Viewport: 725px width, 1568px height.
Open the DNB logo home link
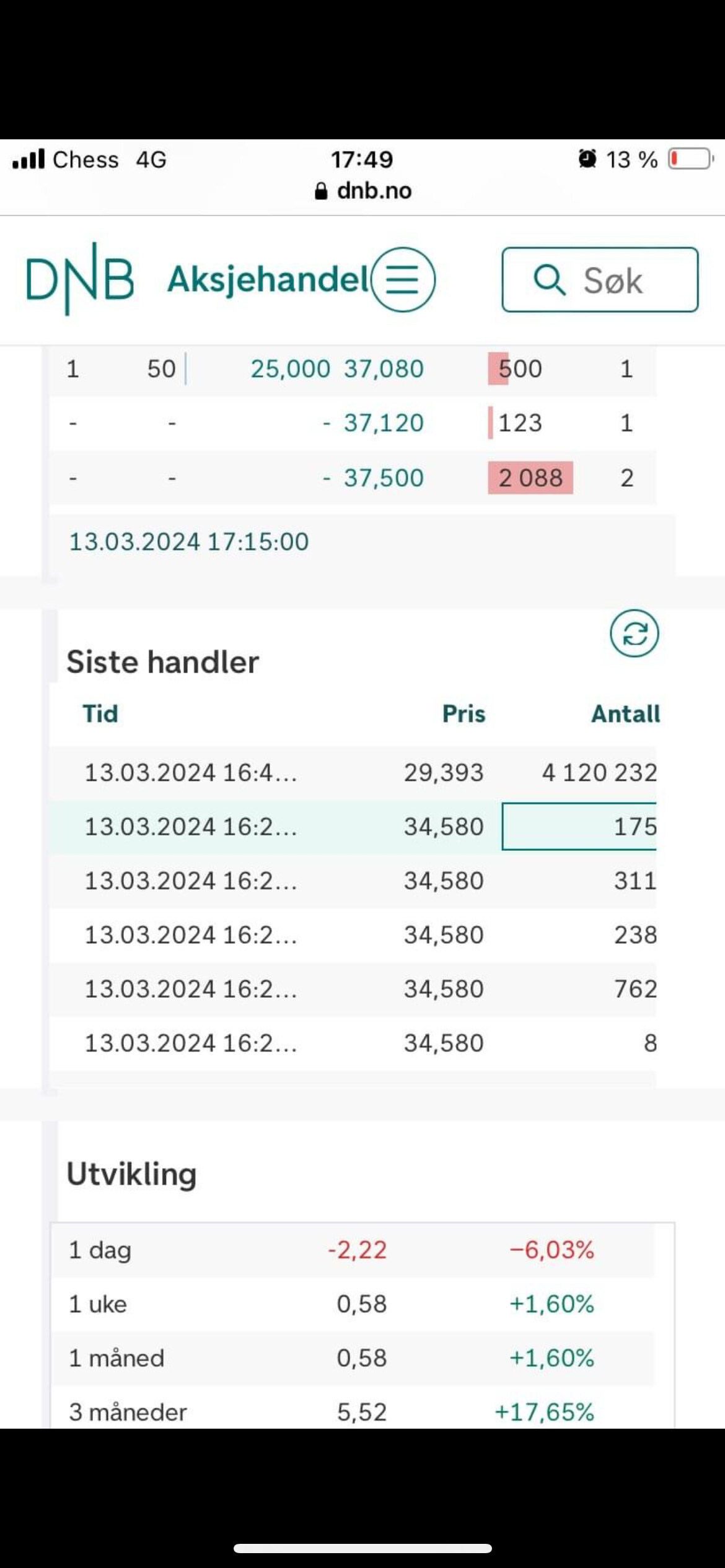(80, 279)
